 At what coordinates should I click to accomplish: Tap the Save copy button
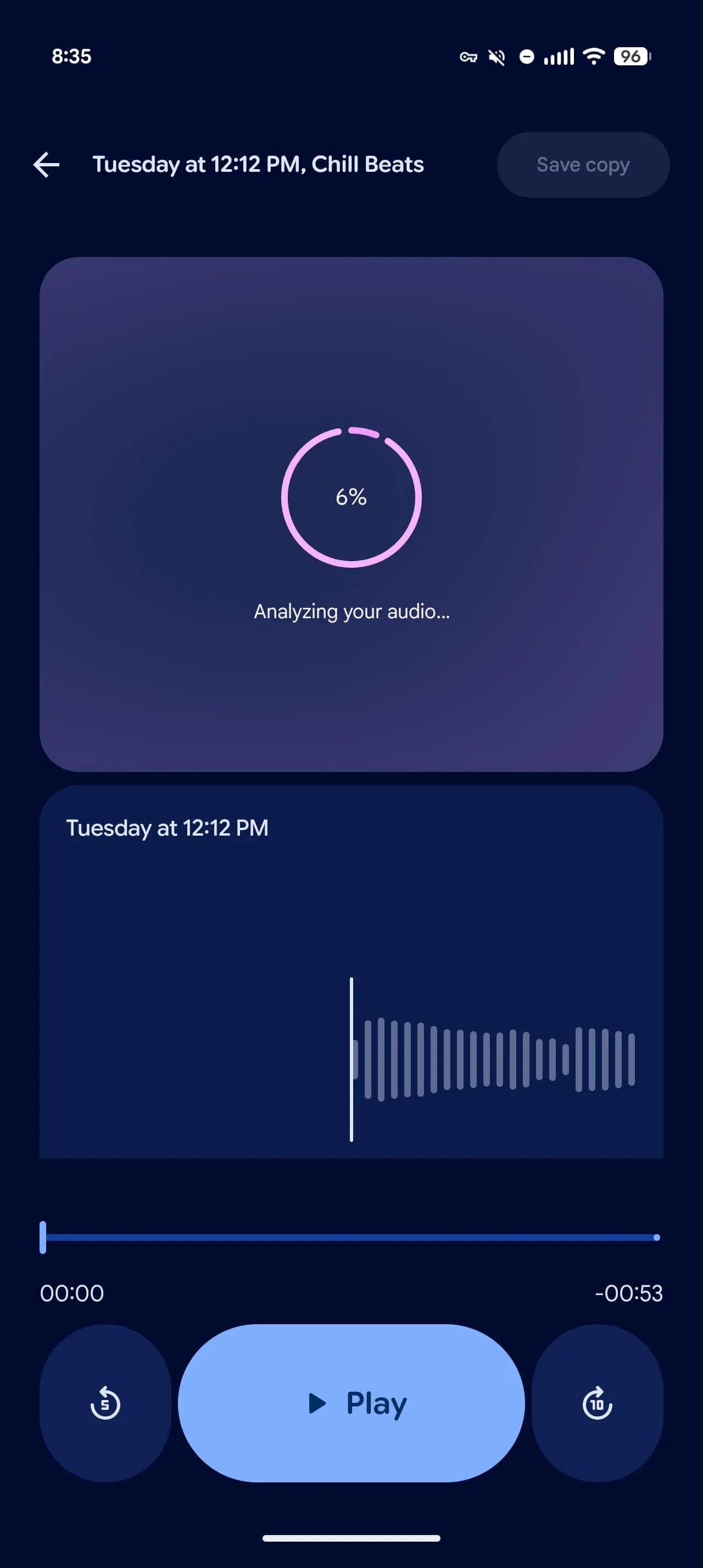click(x=583, y=164)
